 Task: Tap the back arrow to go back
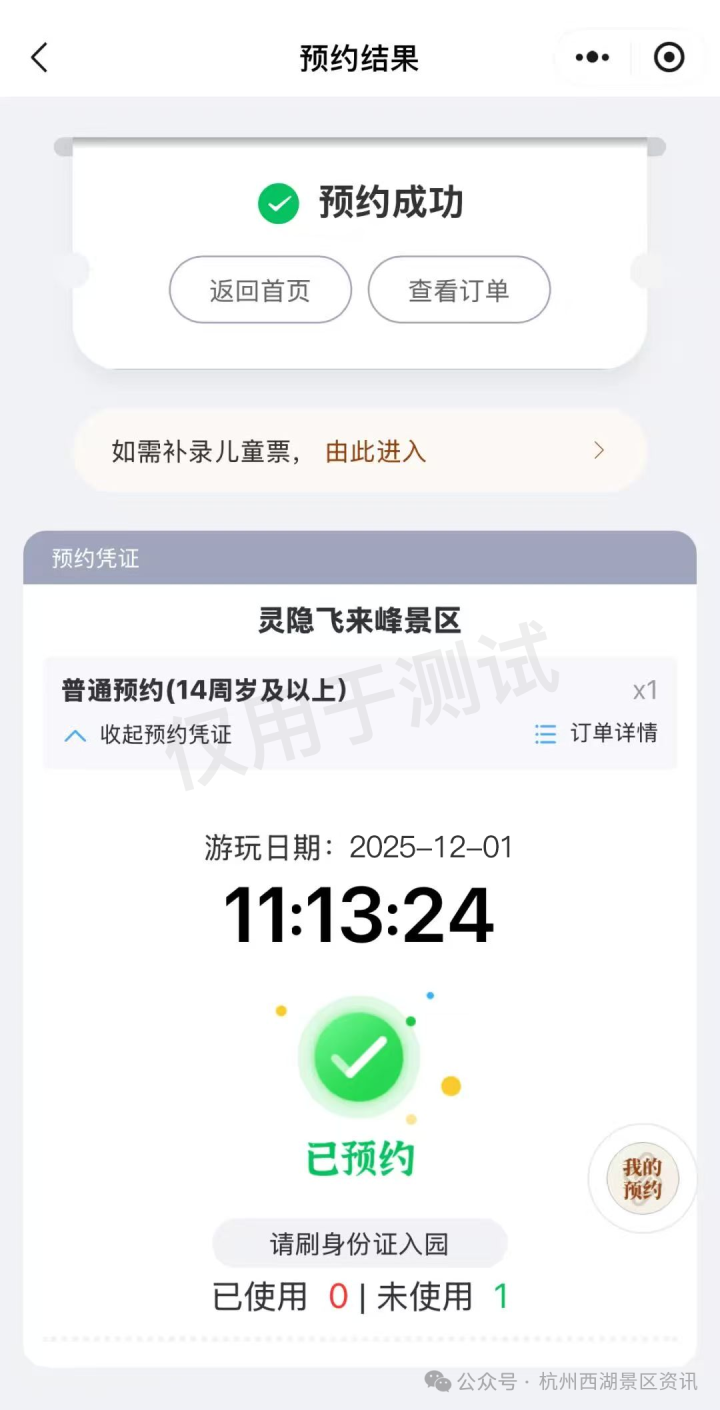[x=38, y=57]
